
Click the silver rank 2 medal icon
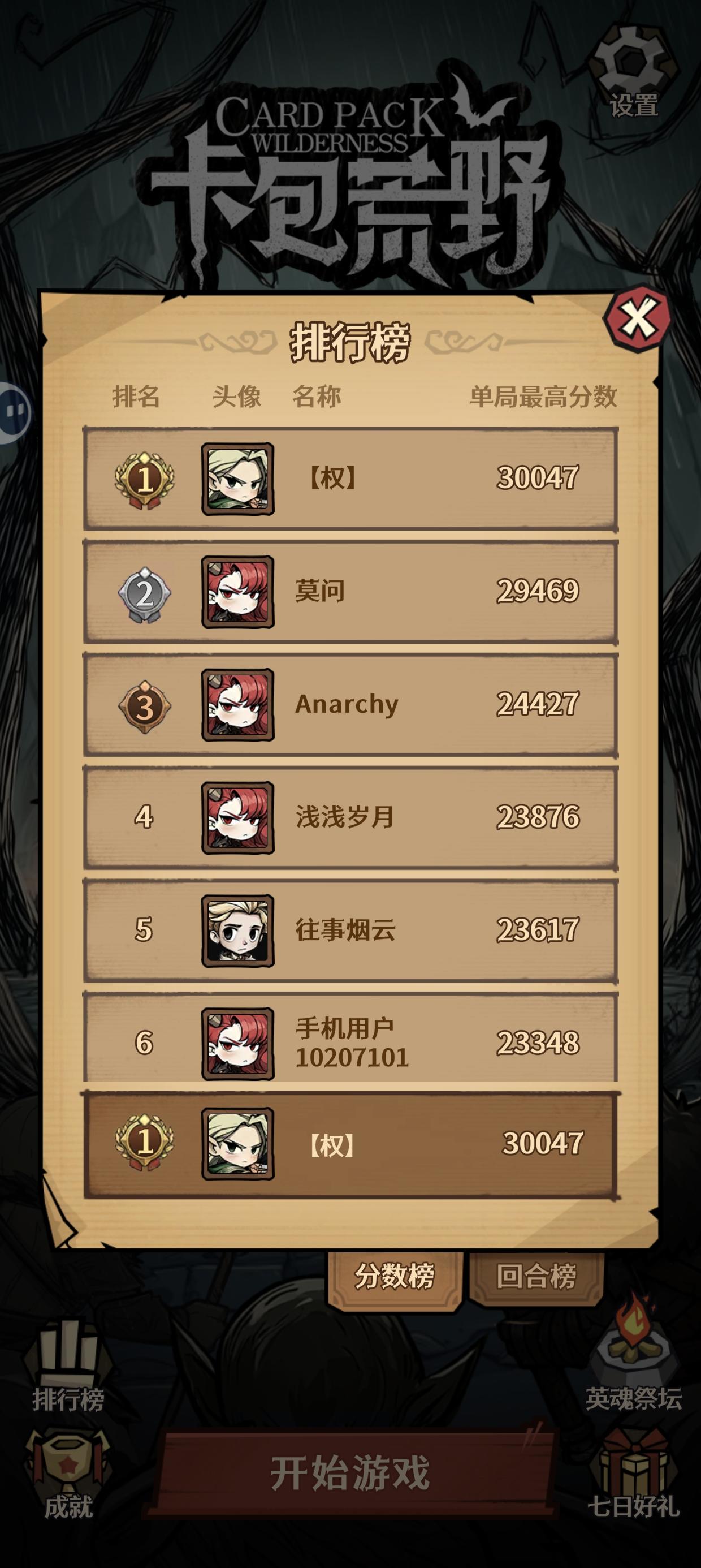point(144,593)
